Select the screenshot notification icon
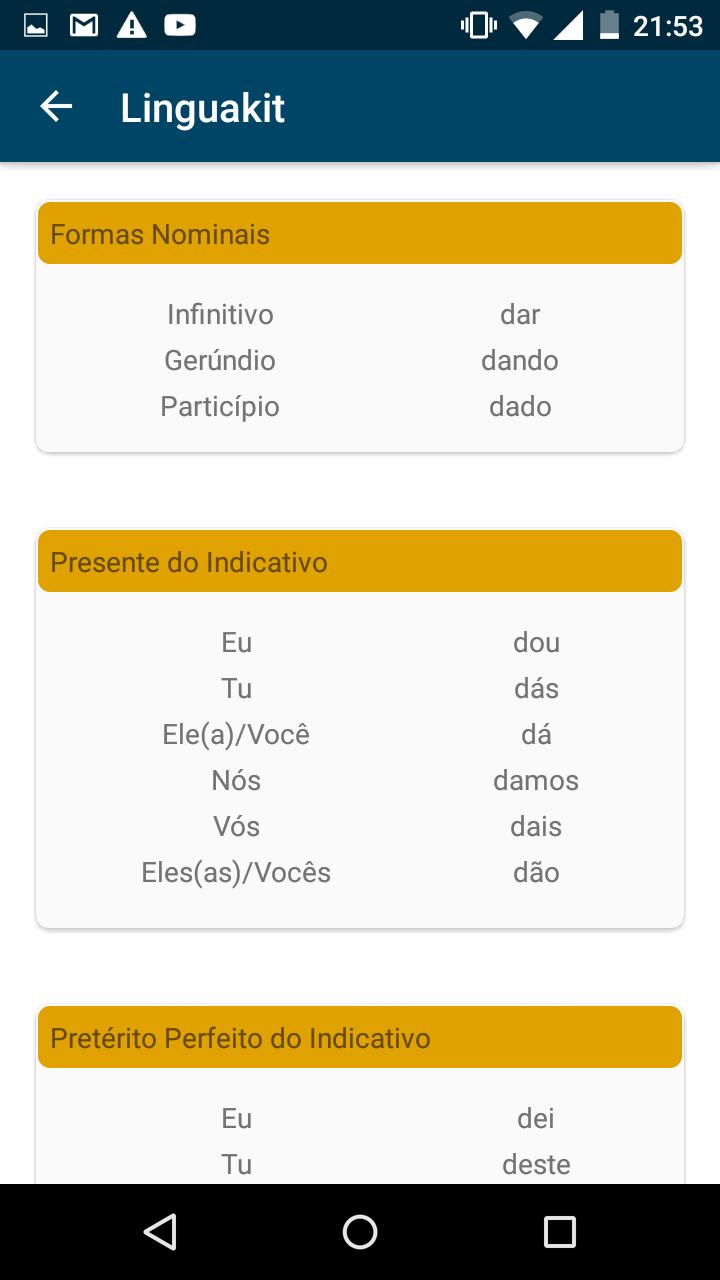720x1280 pixels. point(35,25)
